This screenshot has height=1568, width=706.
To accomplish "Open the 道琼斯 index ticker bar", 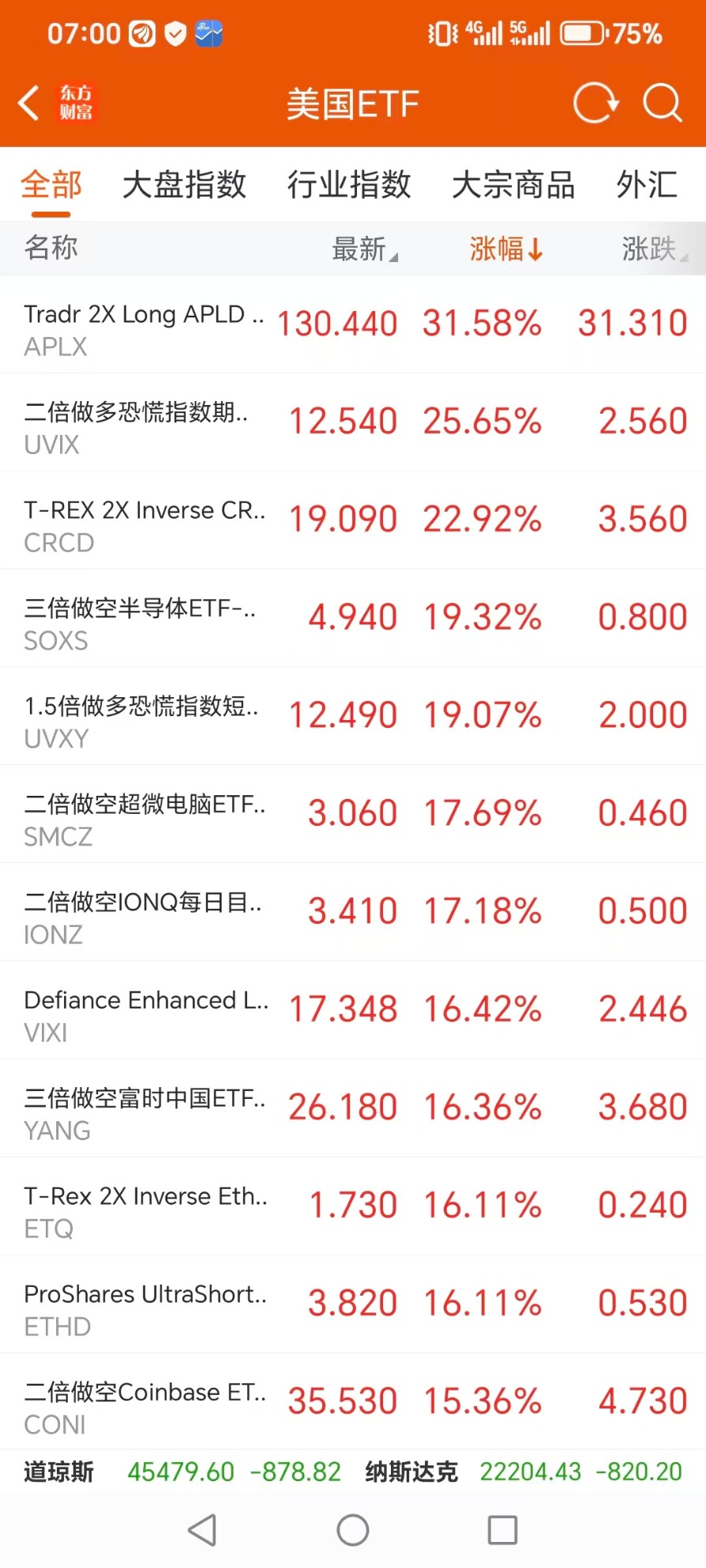I will 183,1472.
